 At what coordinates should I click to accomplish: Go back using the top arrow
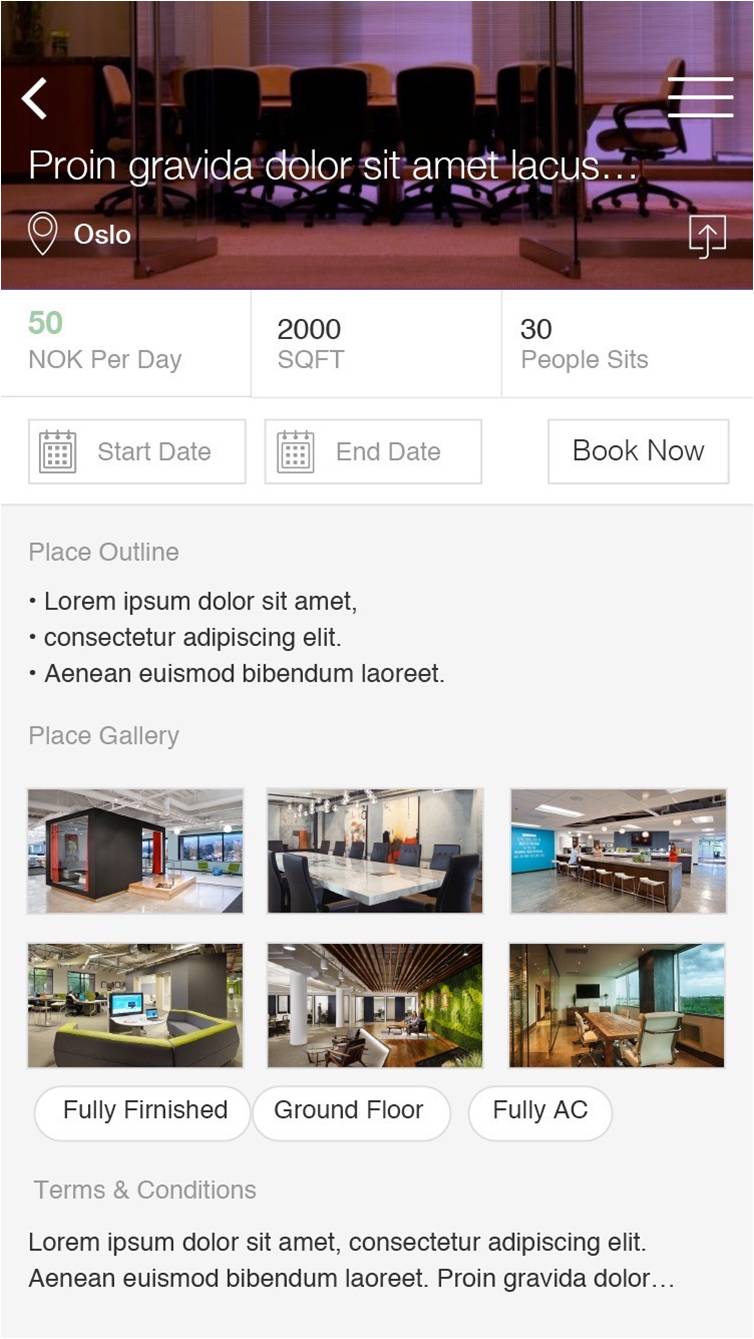(35, 99)
